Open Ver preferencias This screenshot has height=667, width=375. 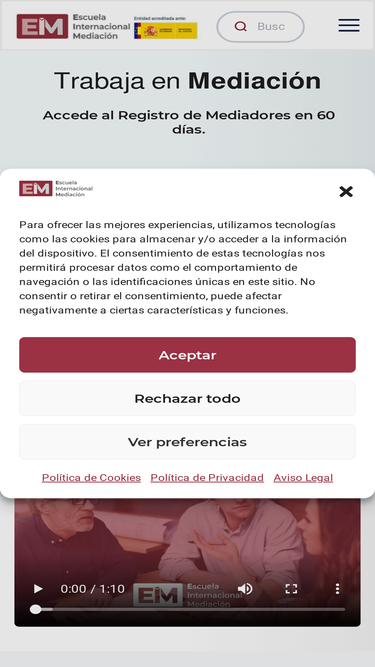tap(188, 442)
